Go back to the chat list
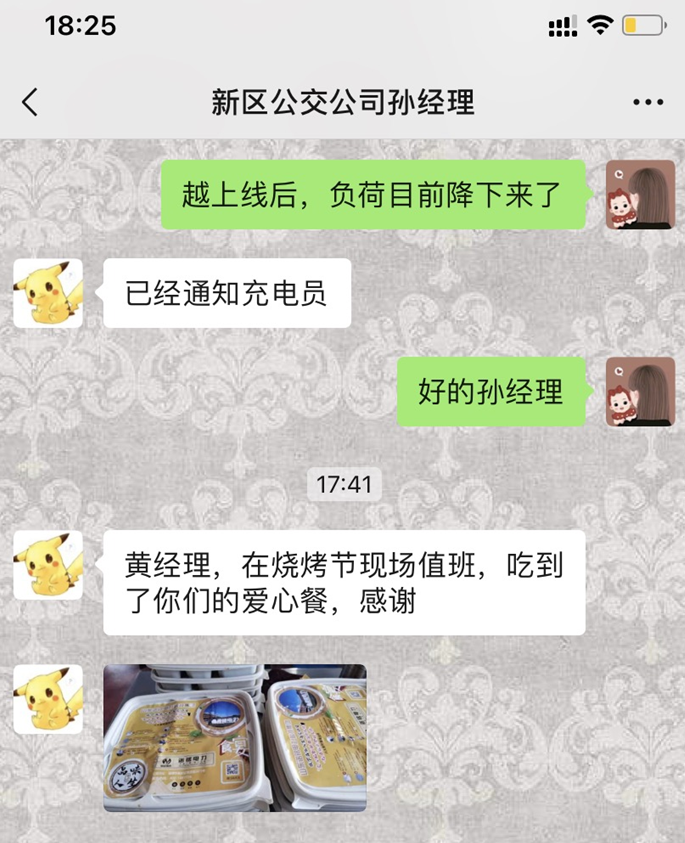Viewport: 685px width, 843px height. pyautogui.click(x=30, y=102)
